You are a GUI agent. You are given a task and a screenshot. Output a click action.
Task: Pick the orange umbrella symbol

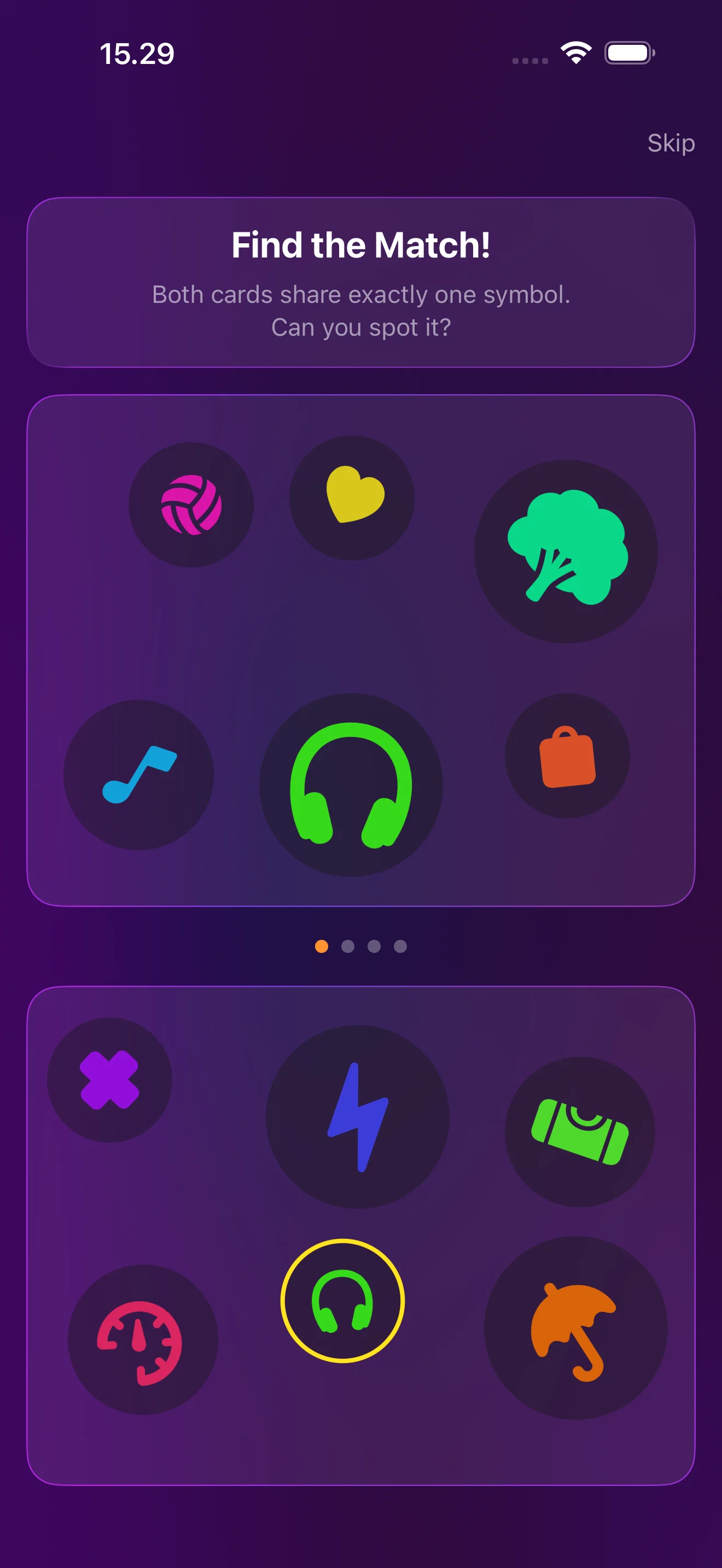(575, 1327)
